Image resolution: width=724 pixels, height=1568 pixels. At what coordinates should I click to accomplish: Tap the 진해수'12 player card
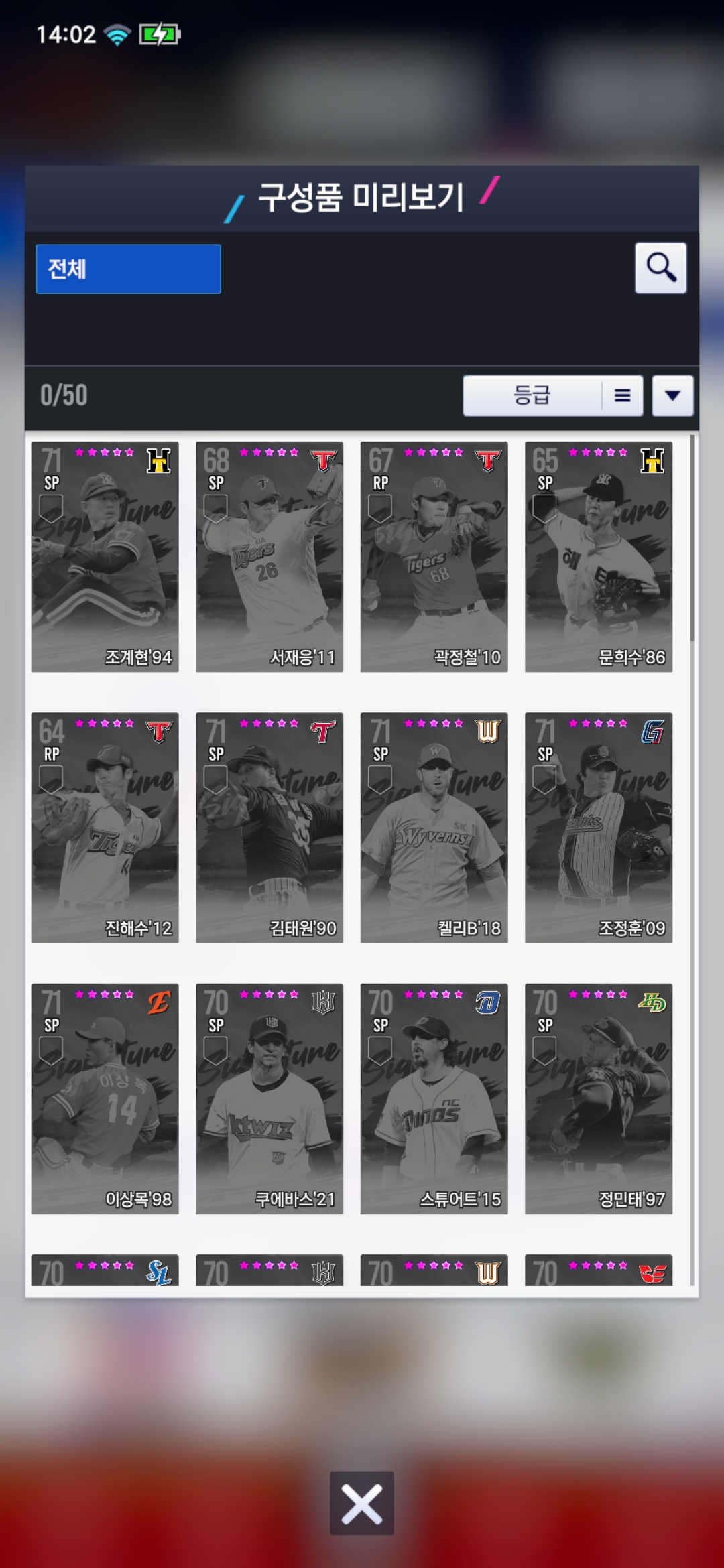click(105, 828)
